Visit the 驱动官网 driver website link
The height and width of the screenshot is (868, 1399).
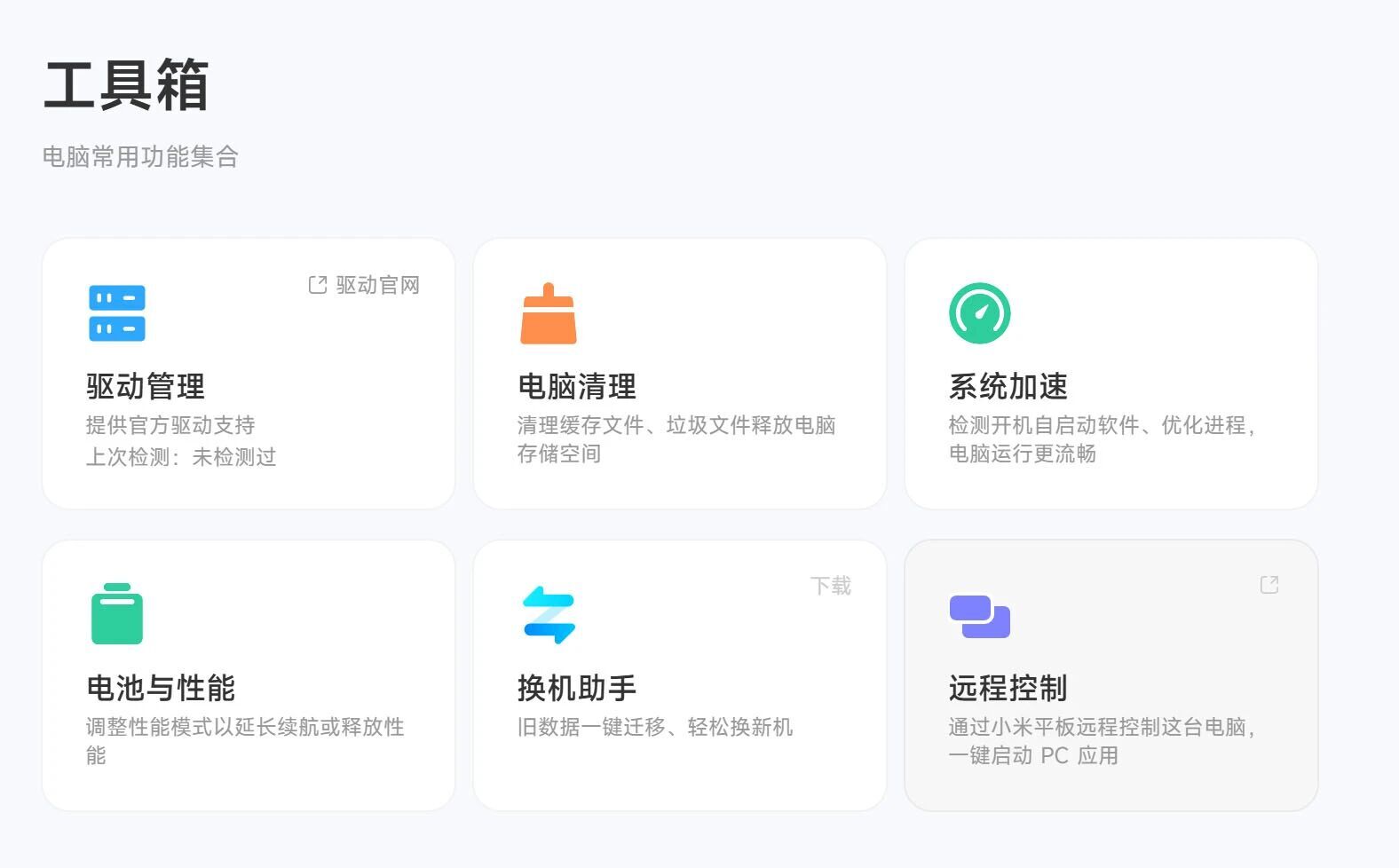tap(365, 285)
